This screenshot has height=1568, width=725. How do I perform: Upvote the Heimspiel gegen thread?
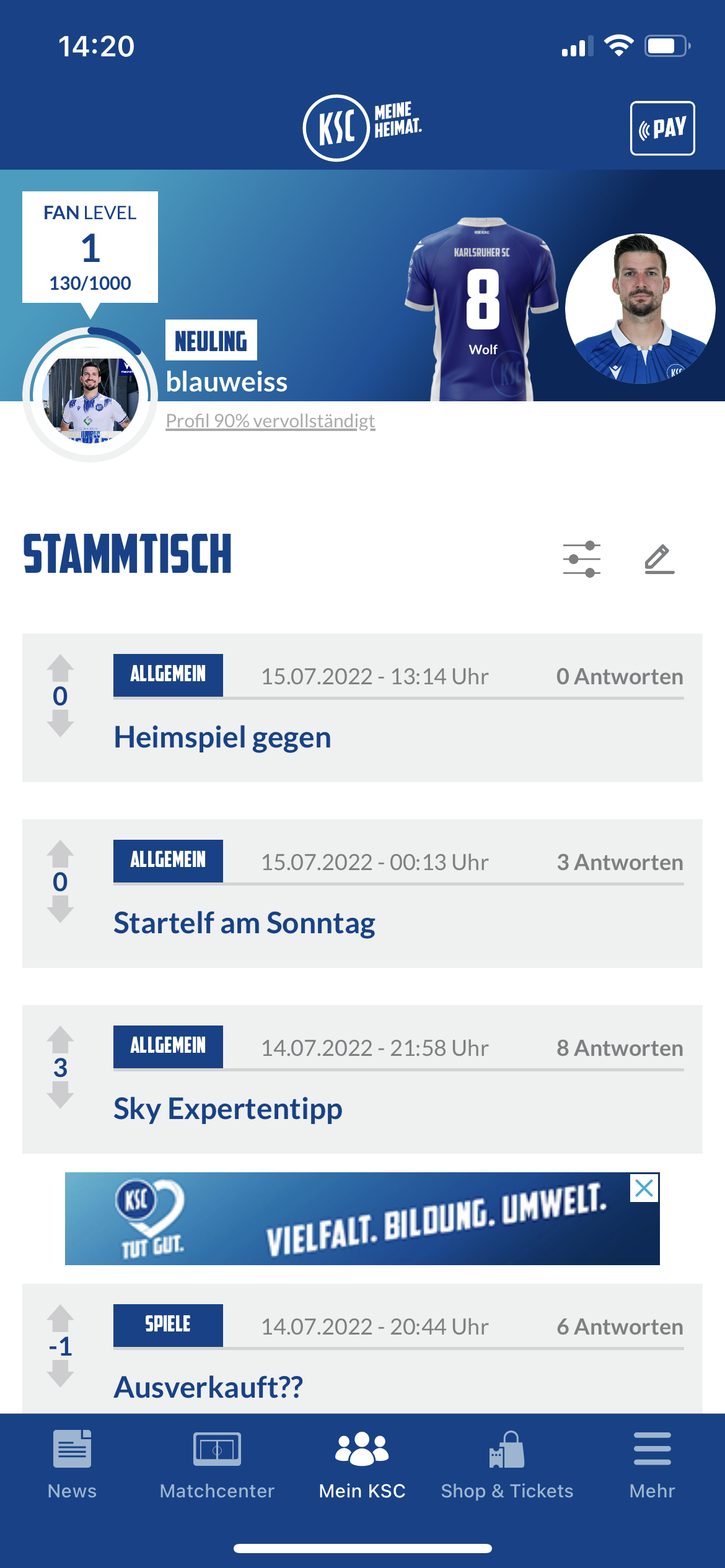click(x=60, y=668)
